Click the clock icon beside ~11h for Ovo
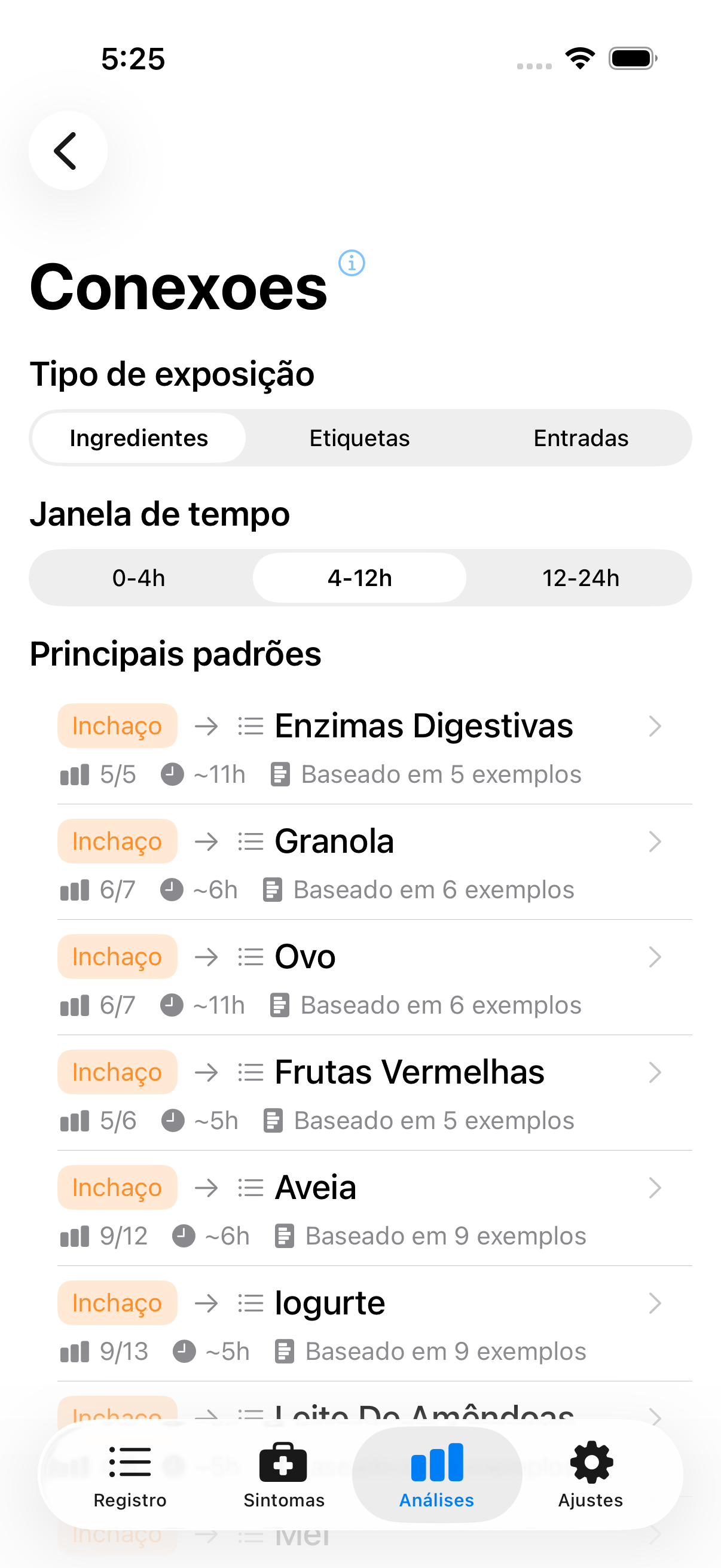 171,1005
